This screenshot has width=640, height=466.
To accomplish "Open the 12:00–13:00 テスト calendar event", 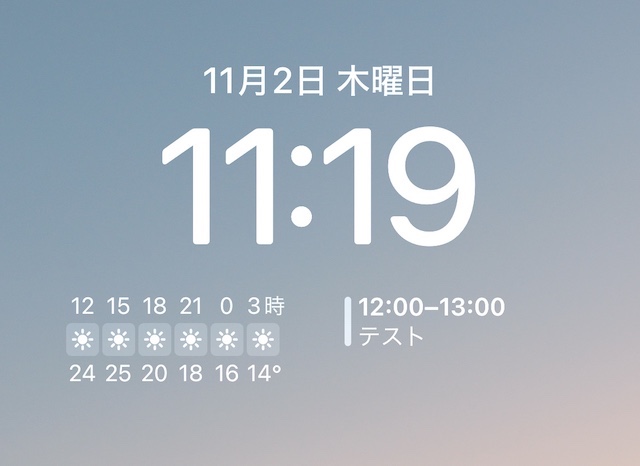I will [430, 321].
